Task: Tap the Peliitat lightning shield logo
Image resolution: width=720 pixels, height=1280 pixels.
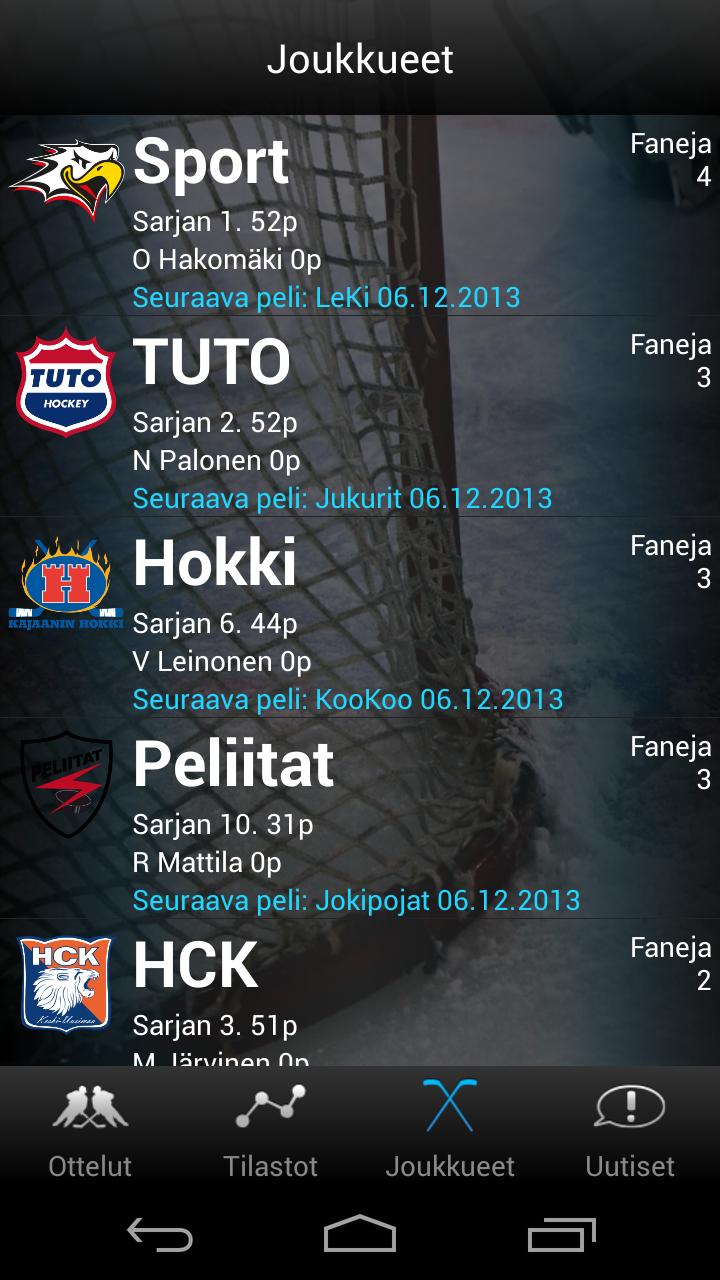Action: [x=66, y=783]
